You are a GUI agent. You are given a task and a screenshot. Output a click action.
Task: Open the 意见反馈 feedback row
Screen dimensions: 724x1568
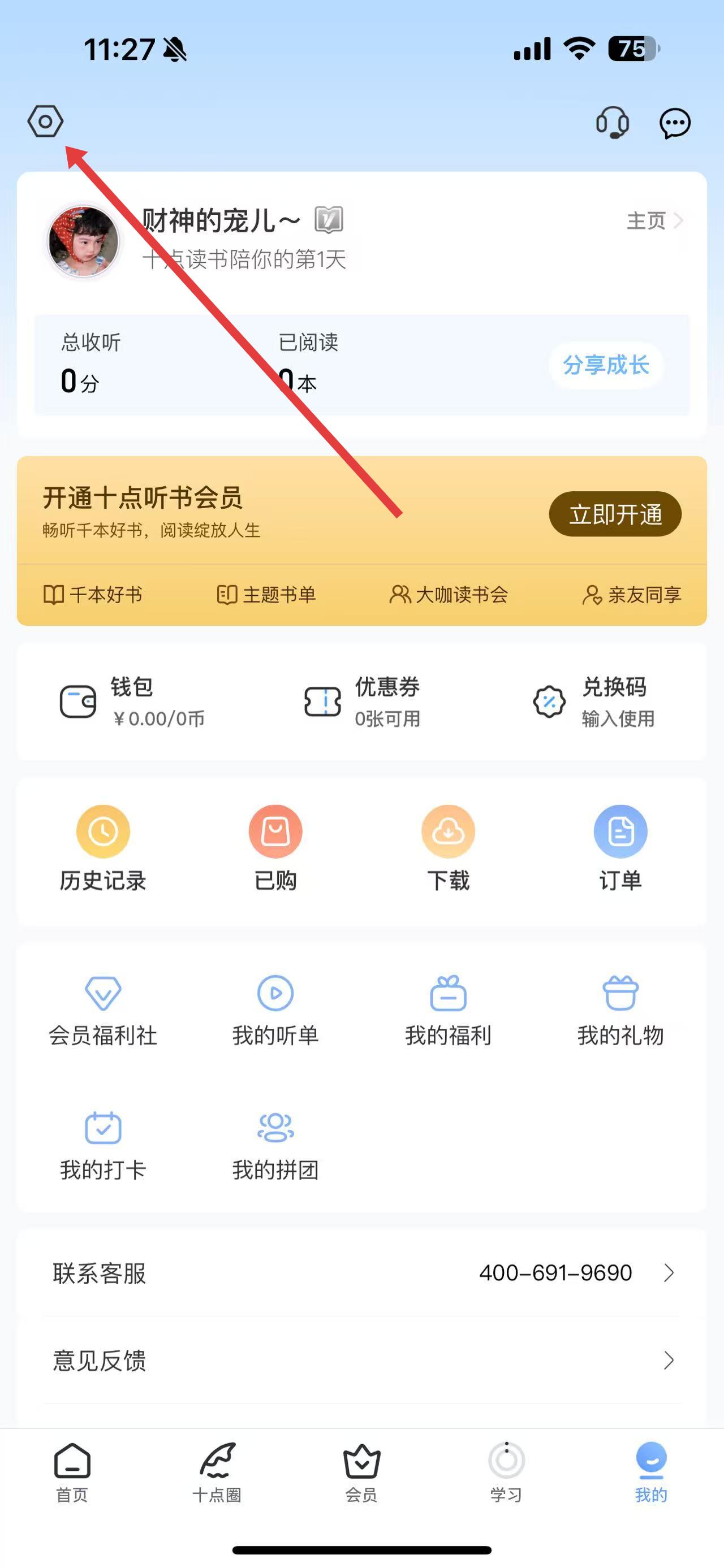[361, 1361]
